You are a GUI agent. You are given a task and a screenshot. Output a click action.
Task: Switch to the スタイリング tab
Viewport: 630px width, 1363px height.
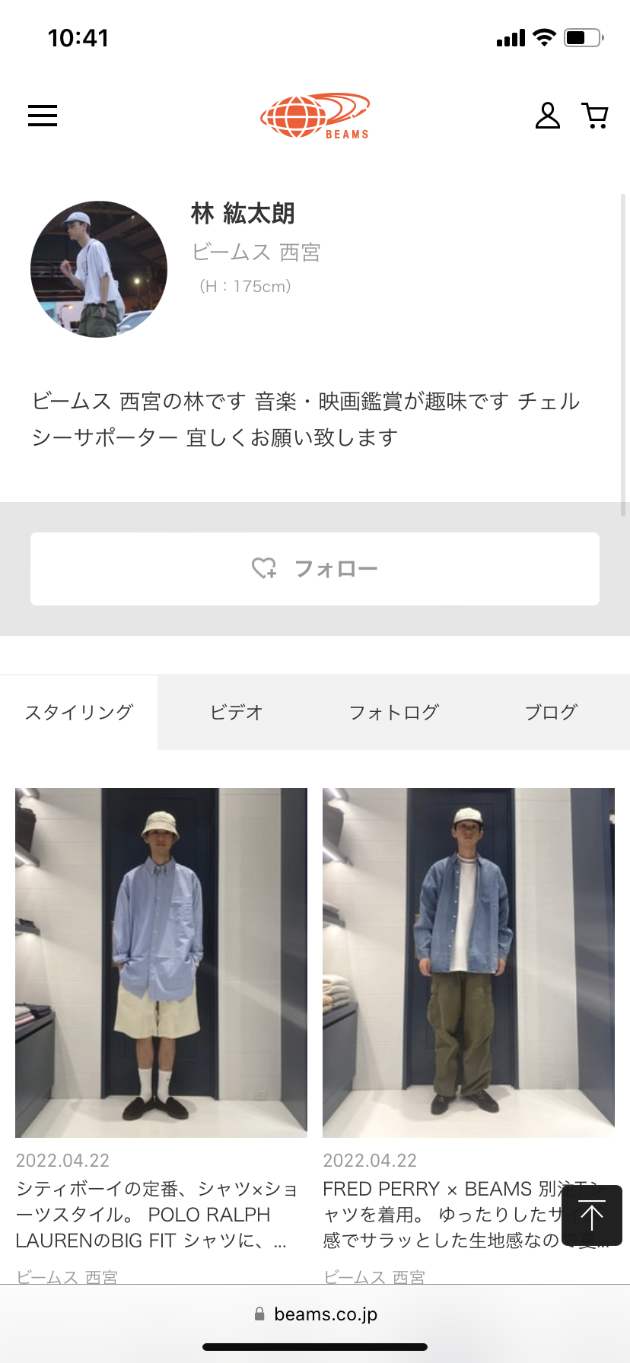[x=79, y=712]
